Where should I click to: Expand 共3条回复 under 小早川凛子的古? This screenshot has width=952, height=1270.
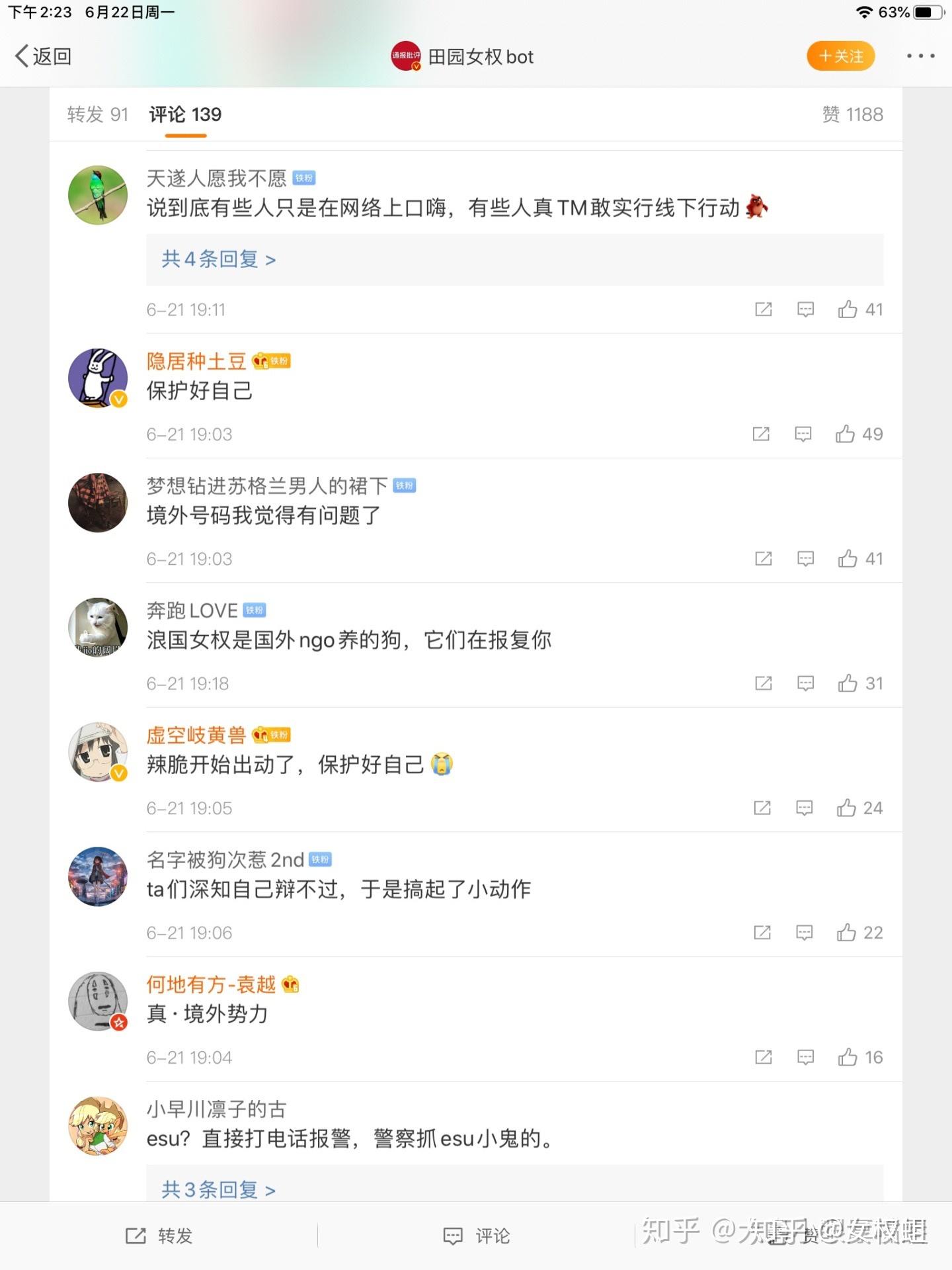click(218, 1189)
